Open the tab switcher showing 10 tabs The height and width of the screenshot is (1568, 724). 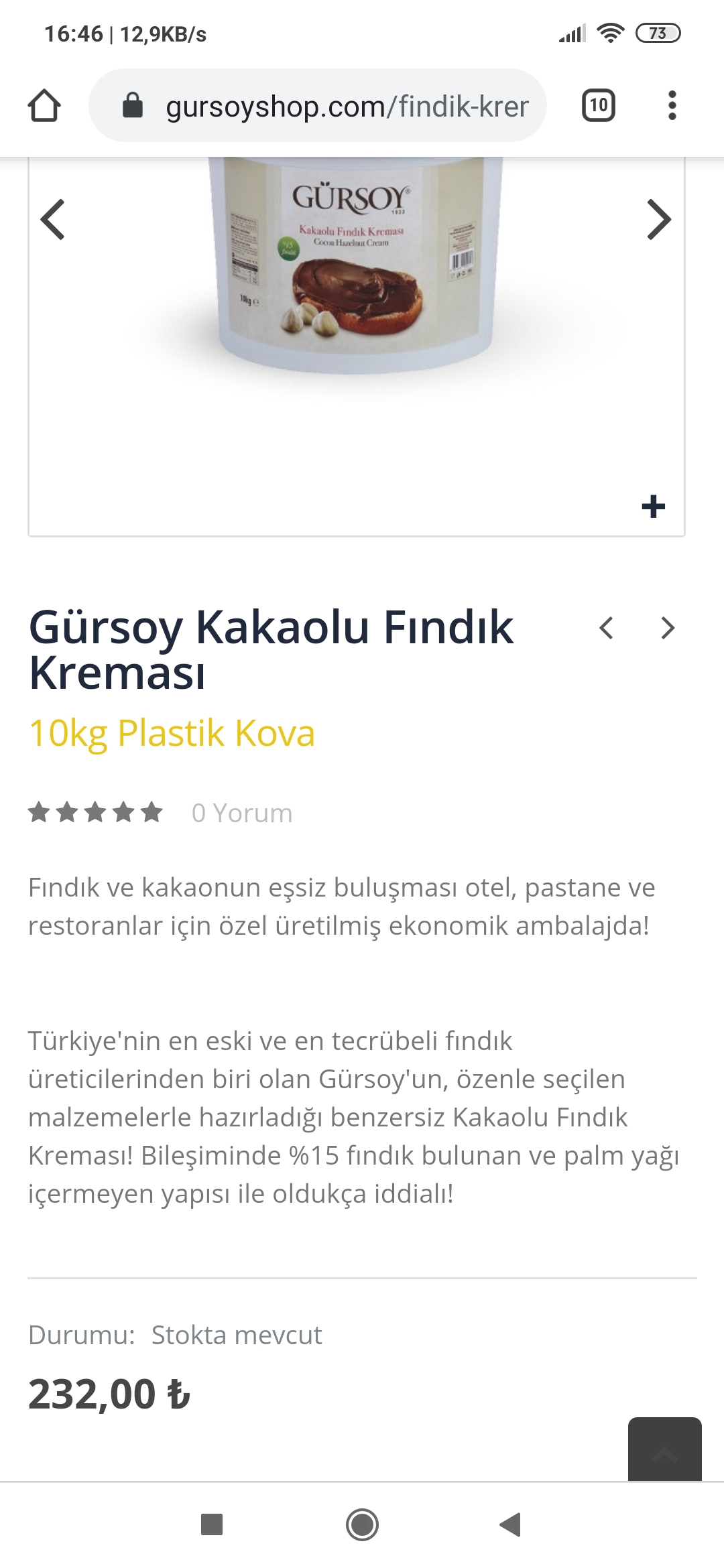[x=598, y=106]
